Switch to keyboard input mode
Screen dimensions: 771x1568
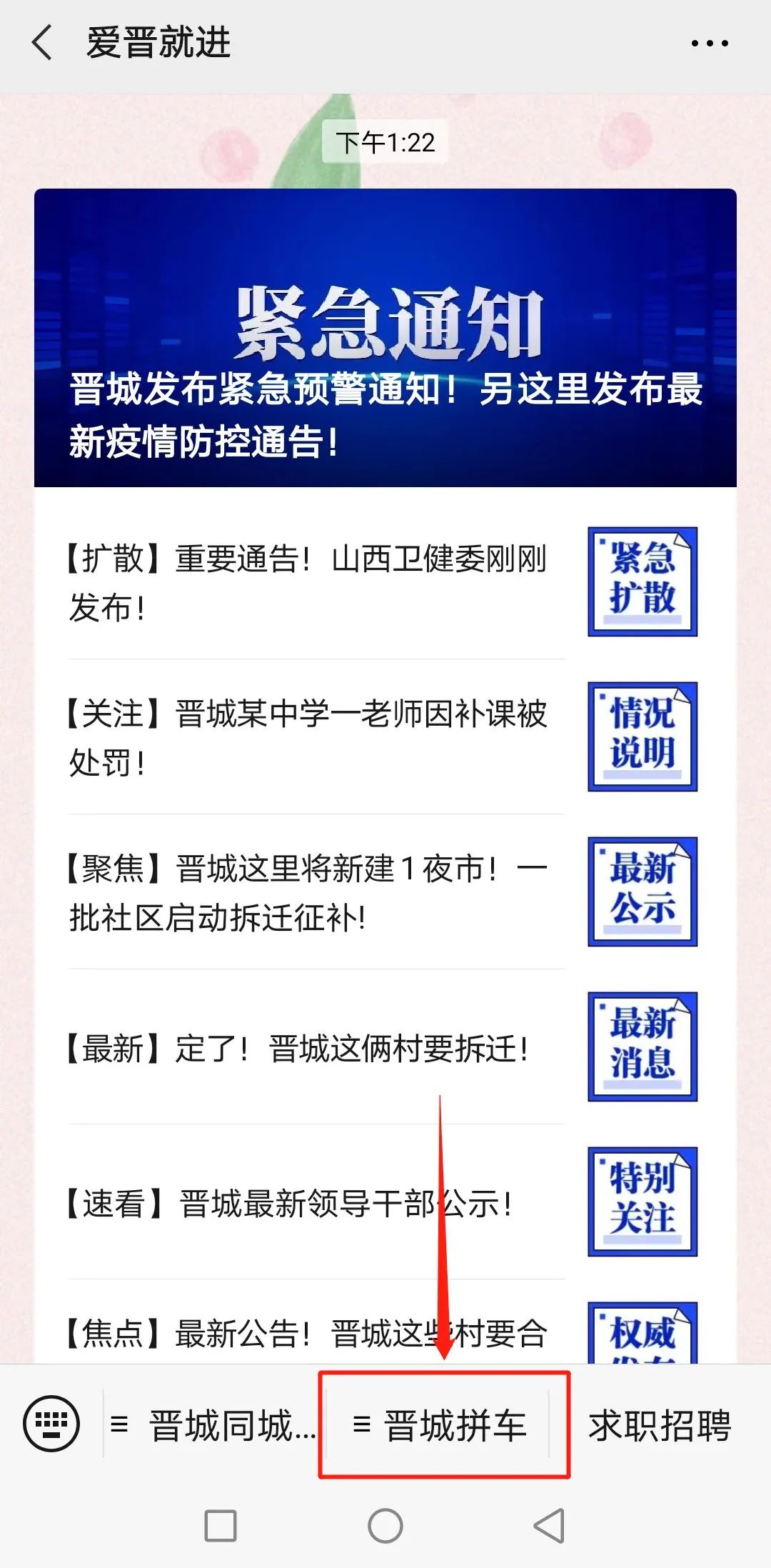coord(51,1424)
